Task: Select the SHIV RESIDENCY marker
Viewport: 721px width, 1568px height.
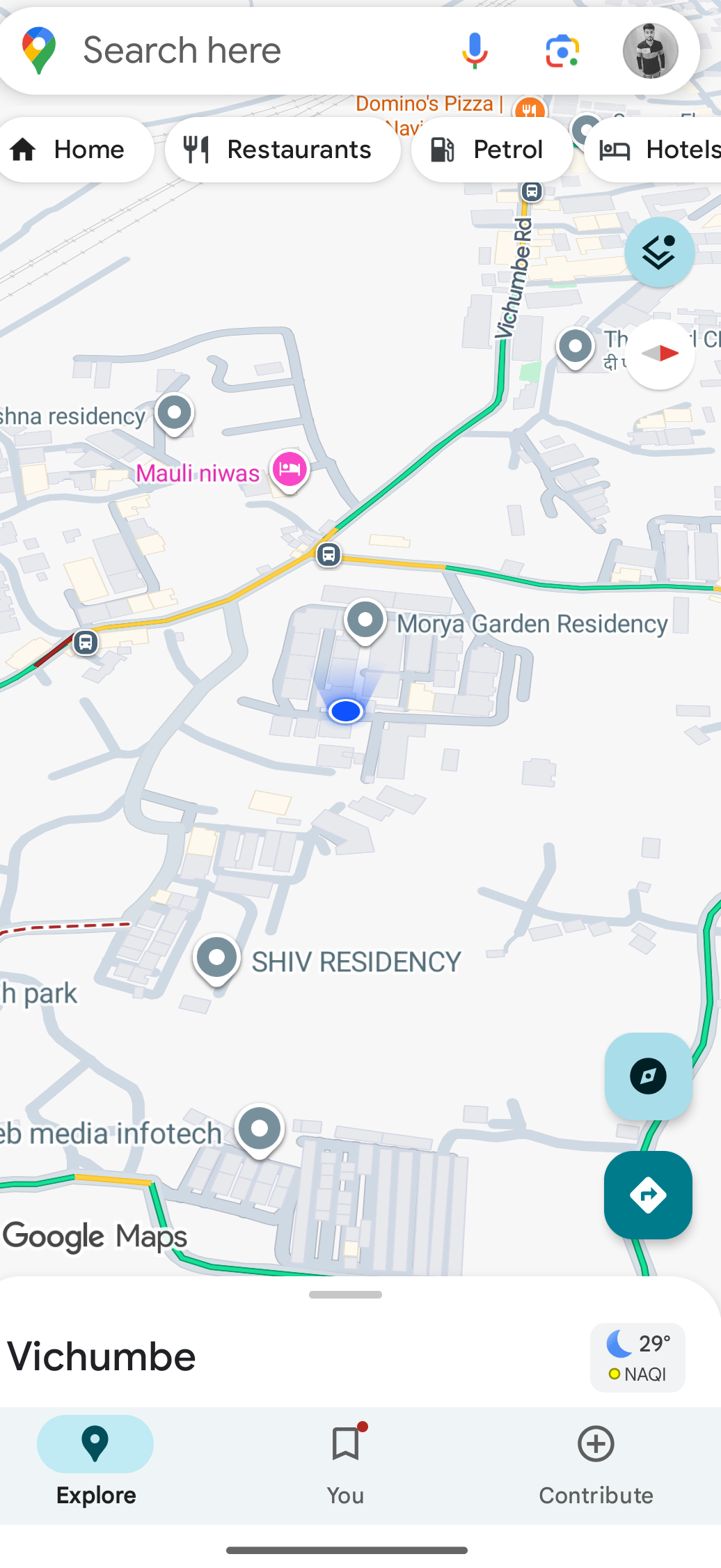Action: click(217, 959)
